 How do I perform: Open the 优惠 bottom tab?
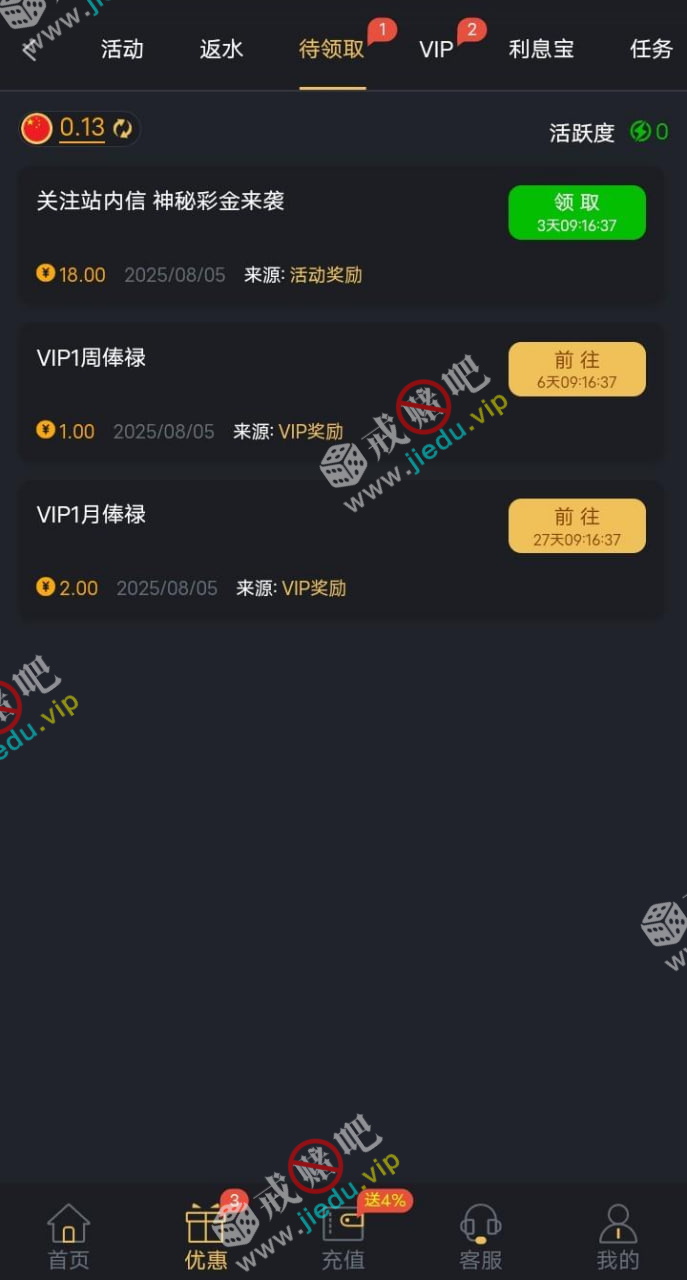pyautogui.click(x=206, y=1236)
